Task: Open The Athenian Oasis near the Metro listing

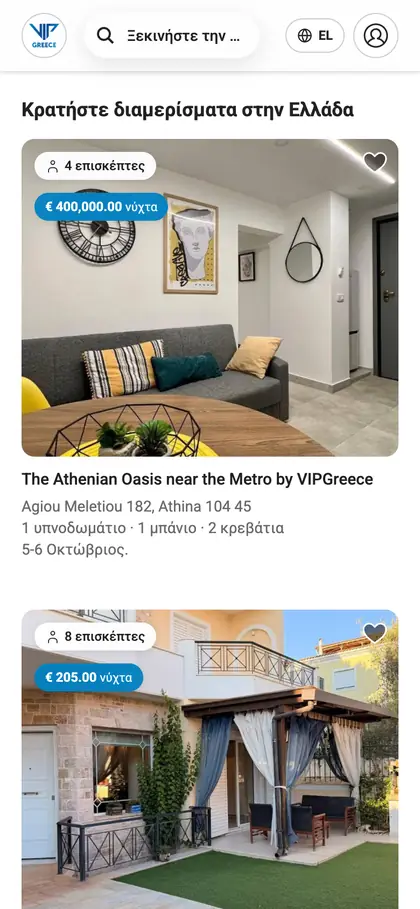Action: point(197,479)
